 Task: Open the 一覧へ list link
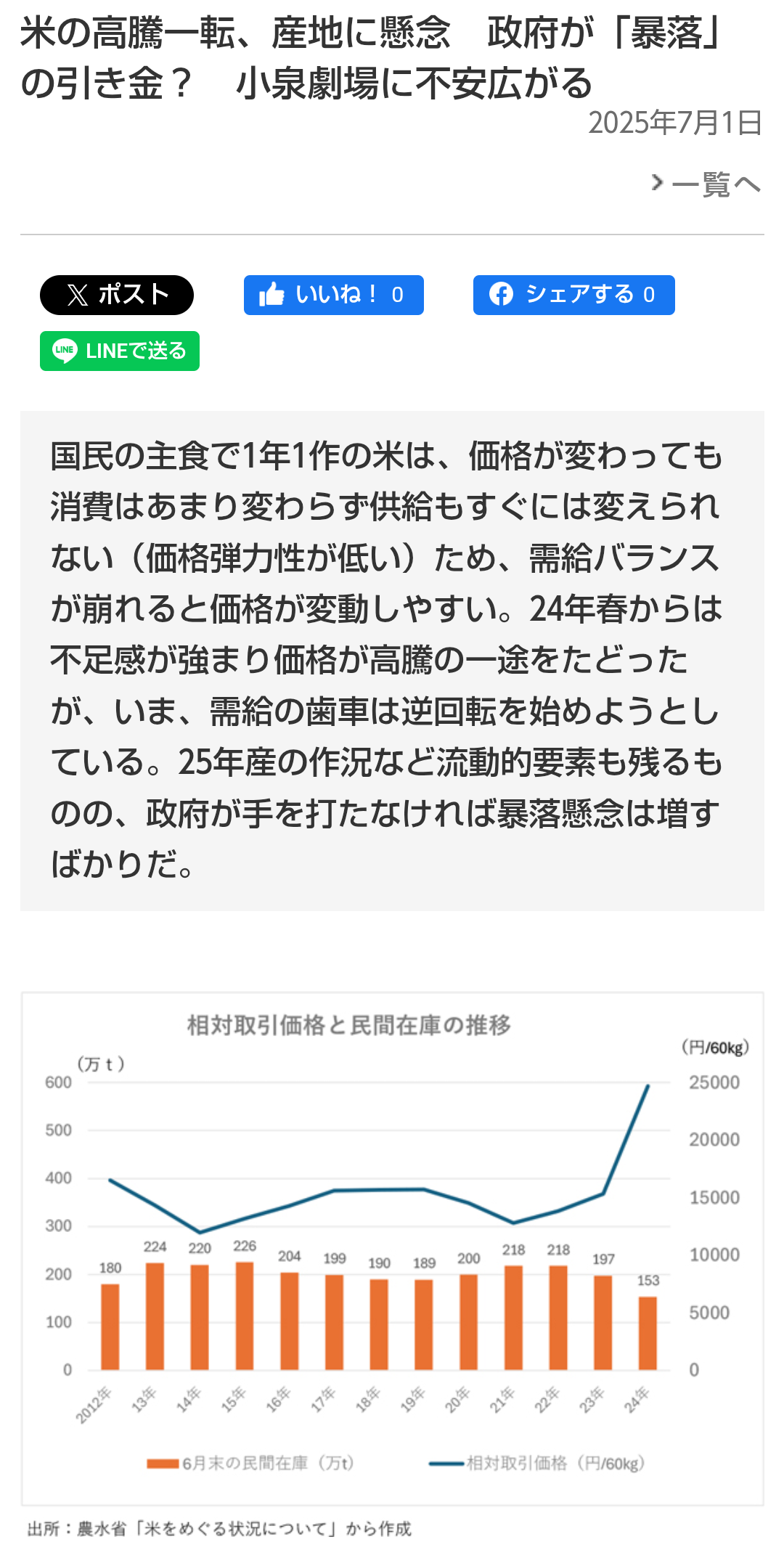pos(706,184)
